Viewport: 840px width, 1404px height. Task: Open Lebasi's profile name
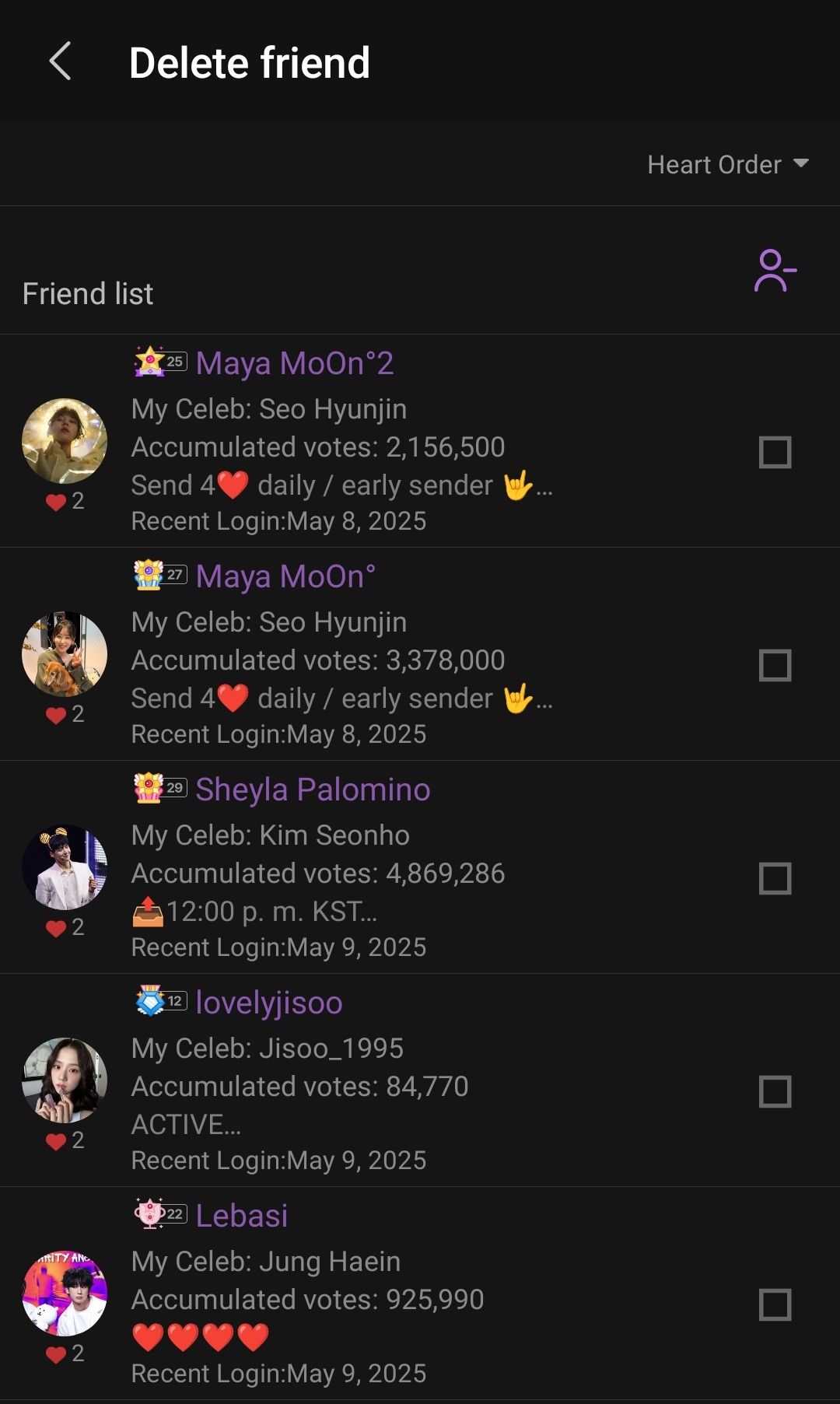(x=241, y=1216)
